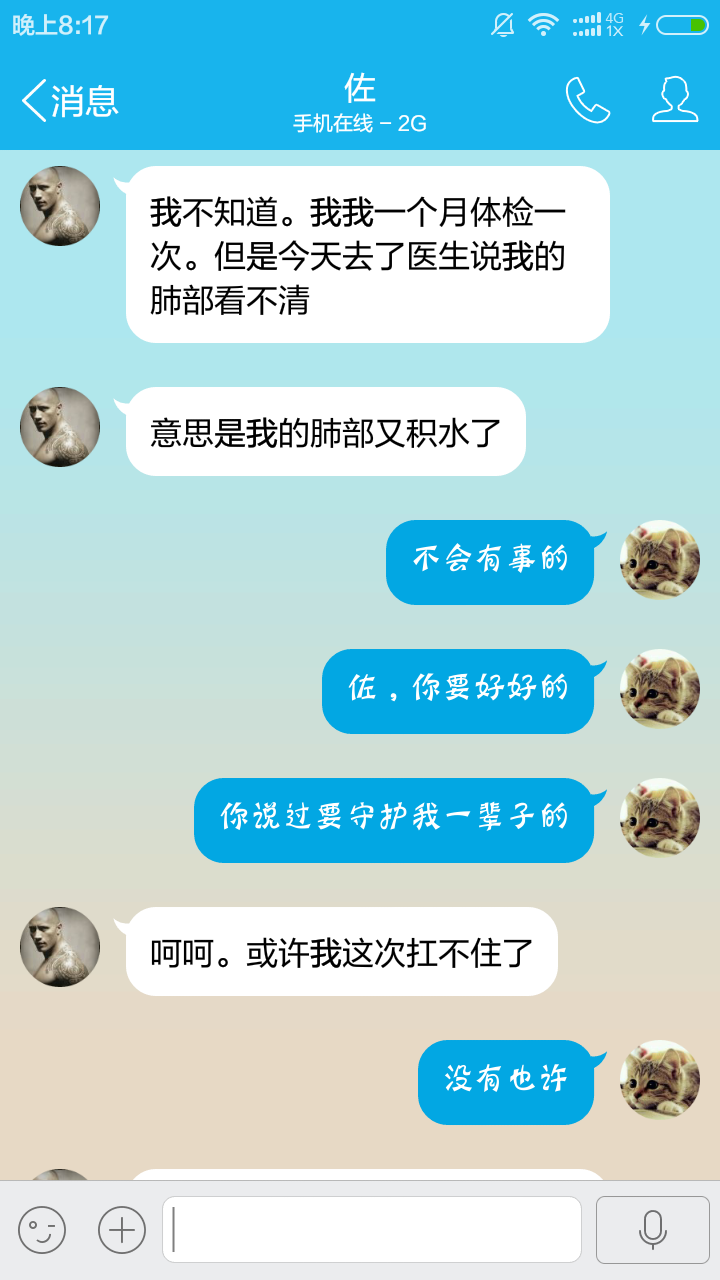The image size is (720, 1280).
Task: Focus the message text field
Action: 372,1230
